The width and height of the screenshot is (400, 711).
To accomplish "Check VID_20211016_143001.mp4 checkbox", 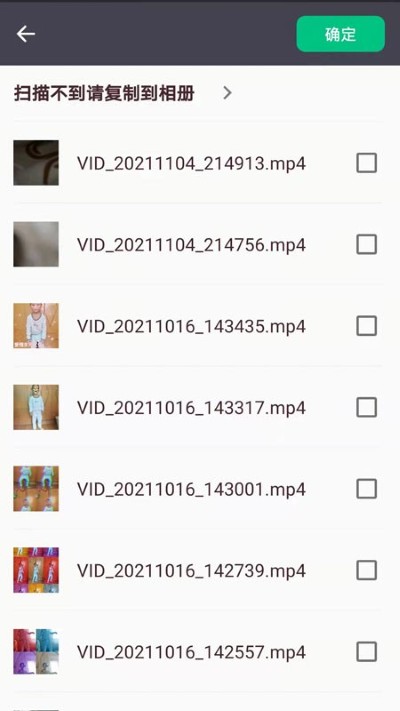I will [366, 489].
